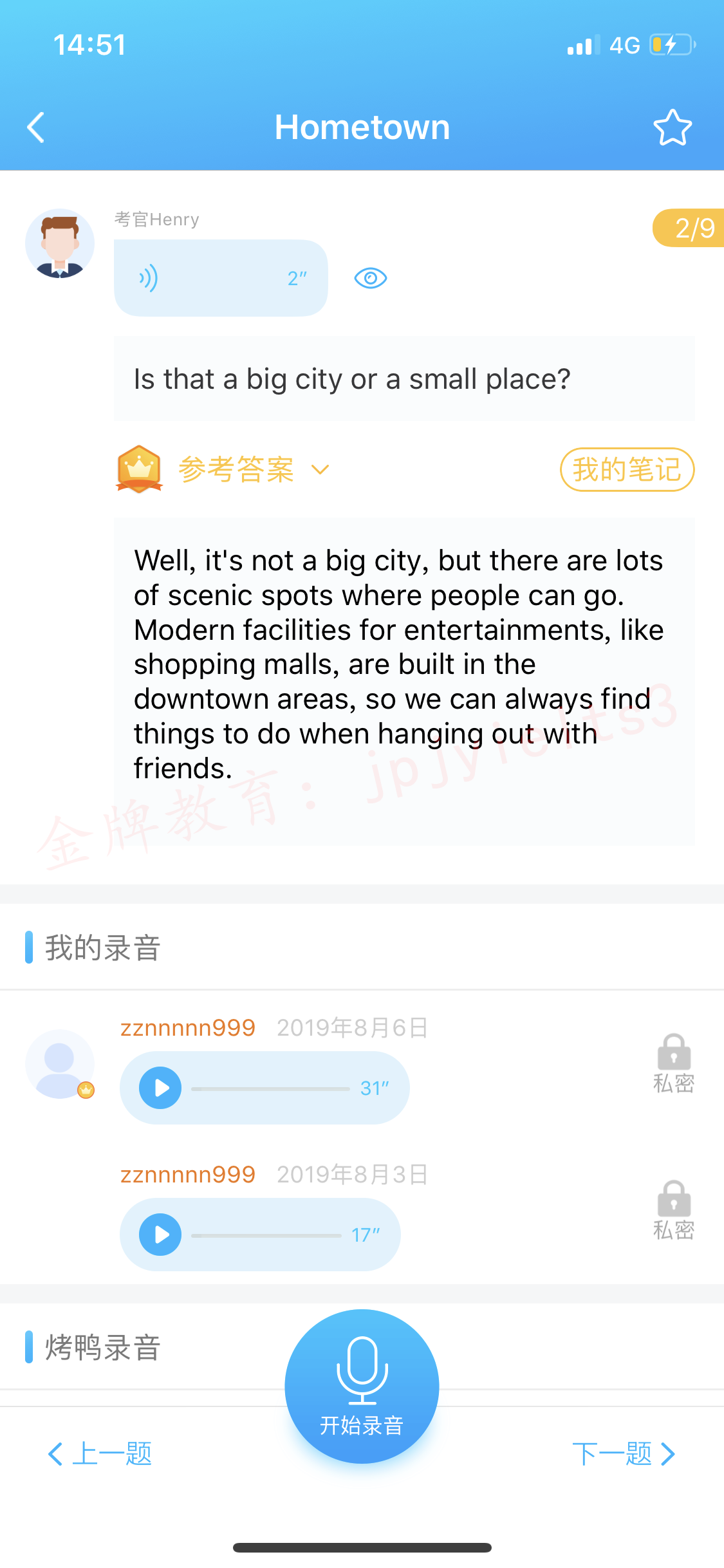Image resolution: width=724 pixels, height=1568 pixels.
Task: Toggle the 私密 lock on the August 3 recording
Action: click(674, 1210)
